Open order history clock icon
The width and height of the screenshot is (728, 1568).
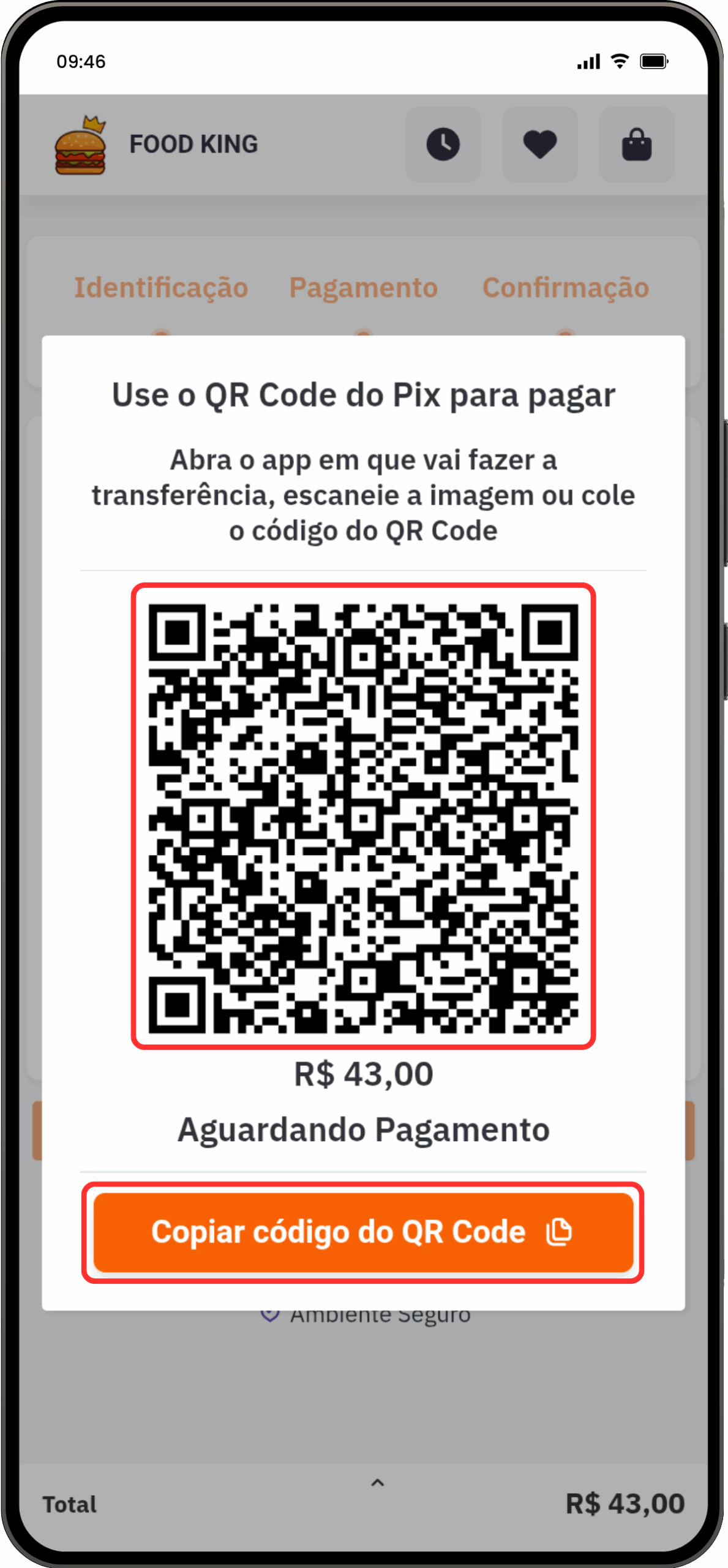pyautogui.click(x=443, y=145)
